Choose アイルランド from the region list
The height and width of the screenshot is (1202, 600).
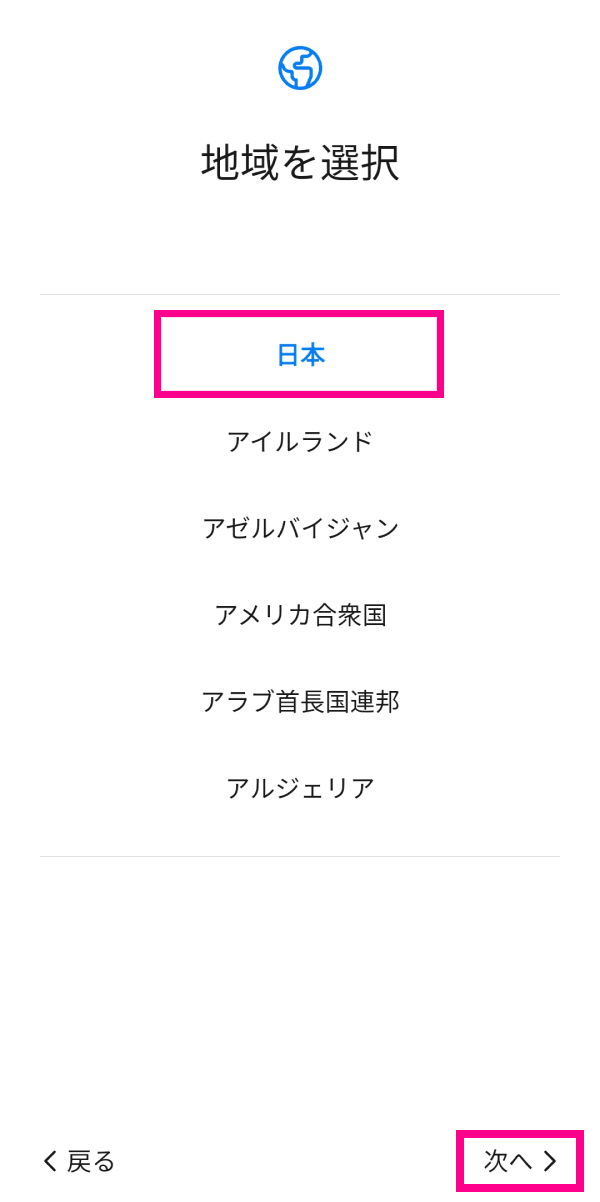pos(300,441)
